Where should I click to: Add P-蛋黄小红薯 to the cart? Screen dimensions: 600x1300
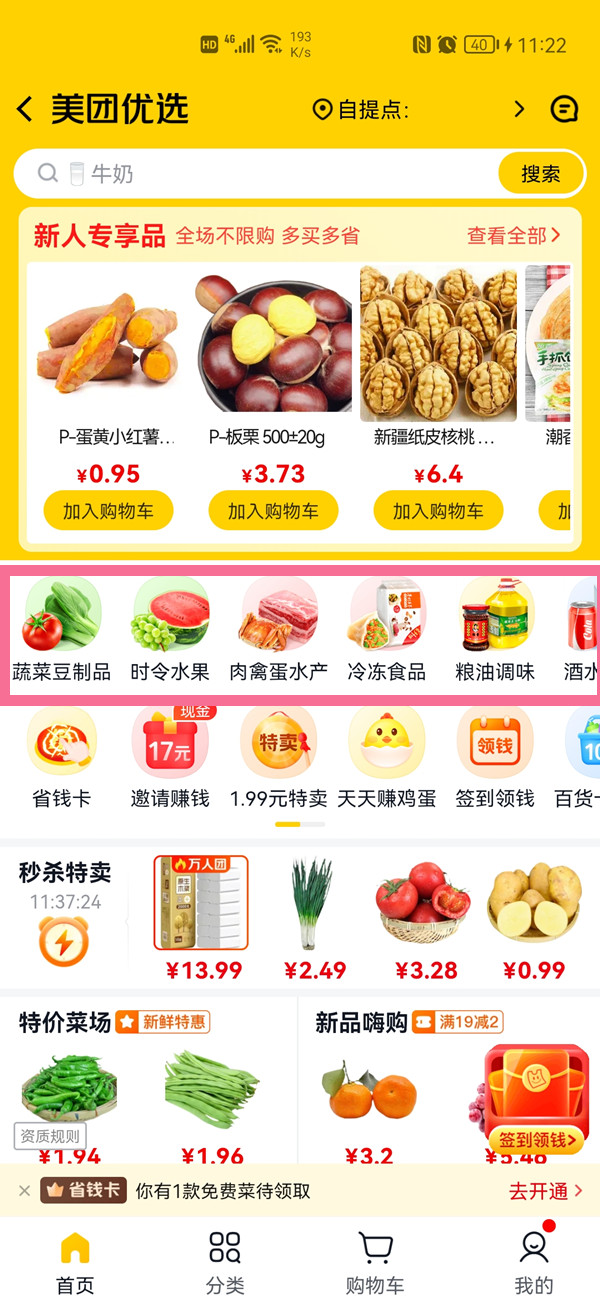(108, 511)
